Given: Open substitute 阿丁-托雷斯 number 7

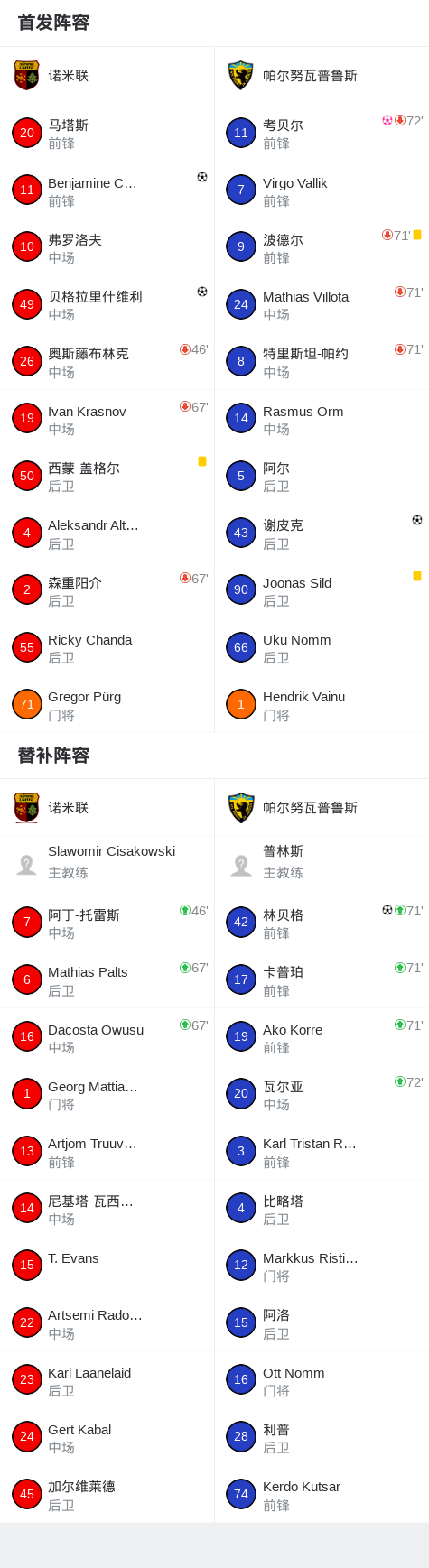Looking at the screenshot, I should (107, 923).
